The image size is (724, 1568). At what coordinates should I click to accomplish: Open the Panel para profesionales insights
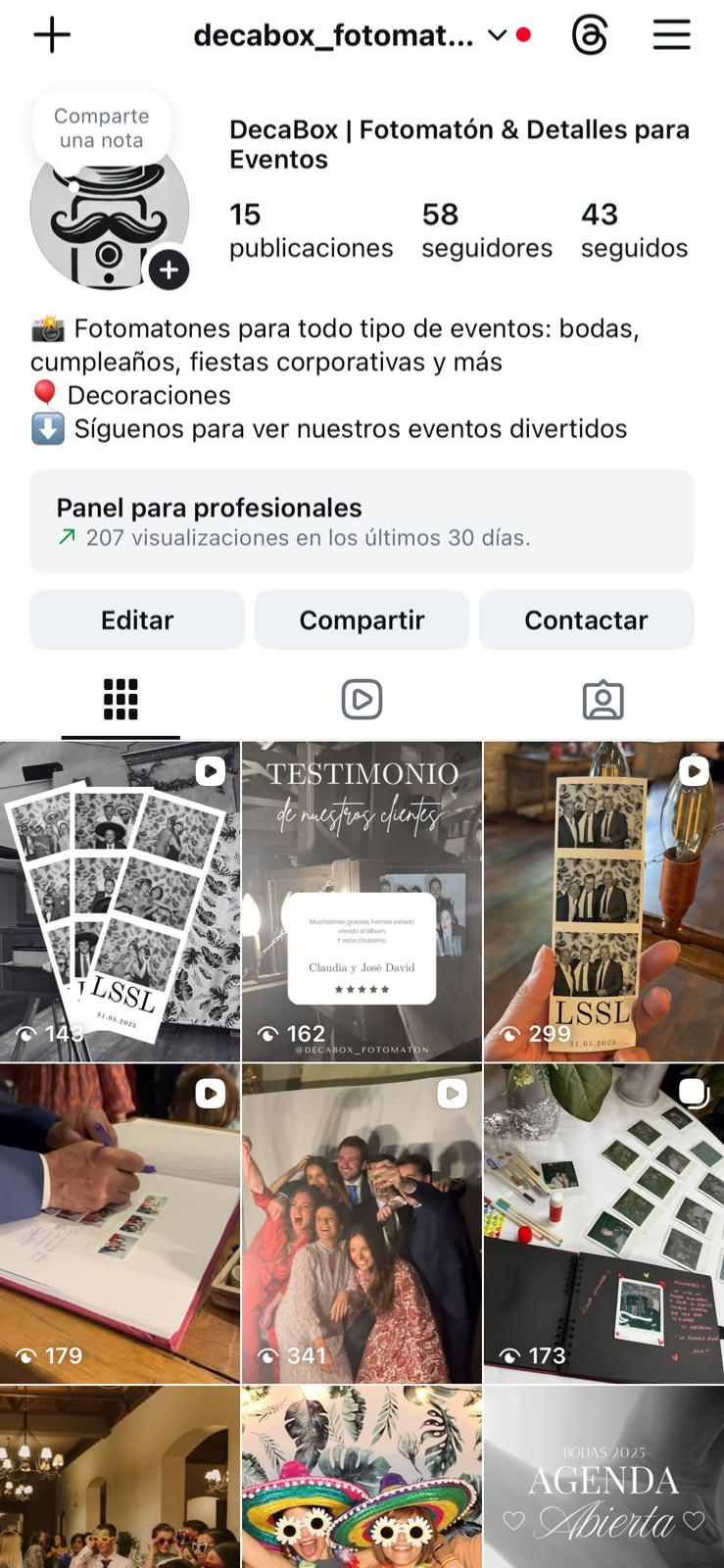click(x=209, y=508)
